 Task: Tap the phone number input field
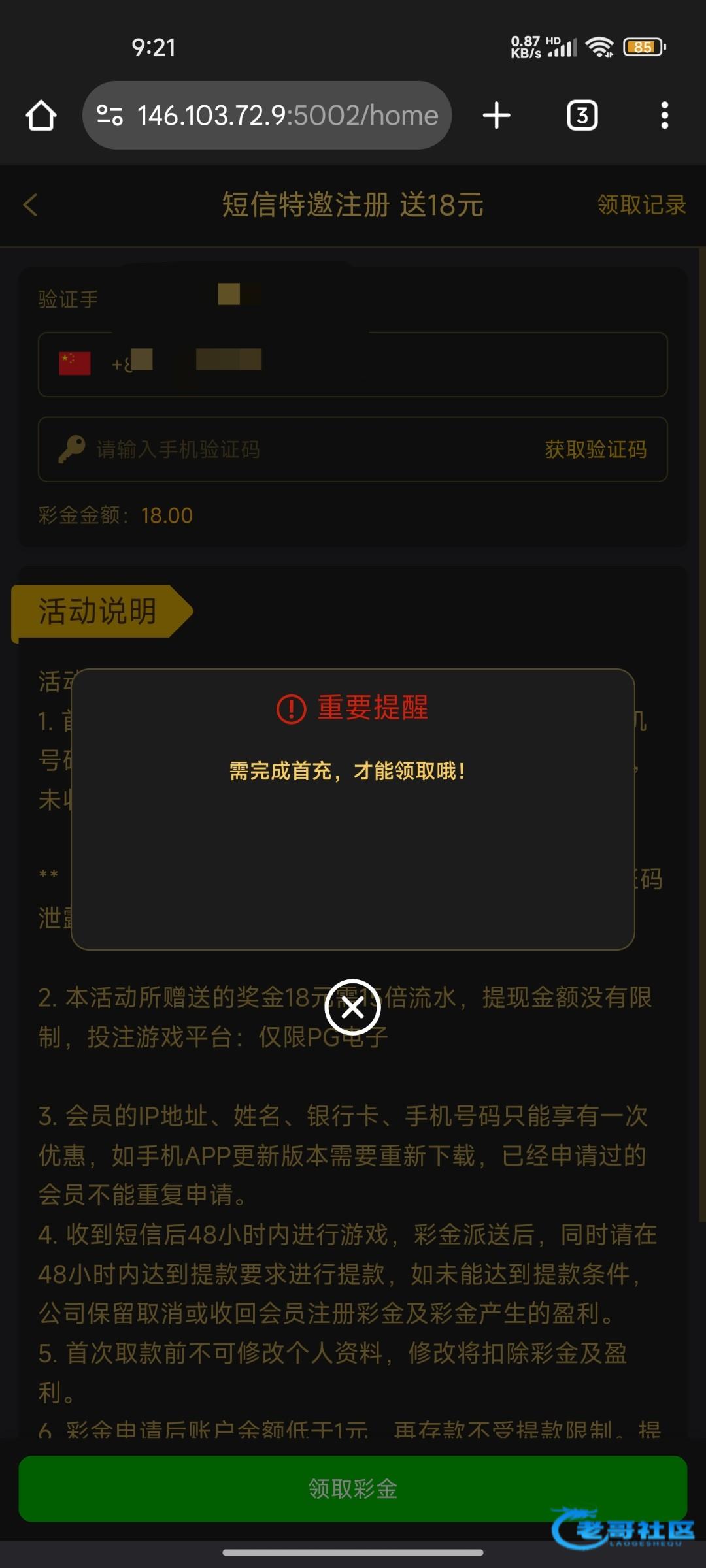(x=353, y=365)
